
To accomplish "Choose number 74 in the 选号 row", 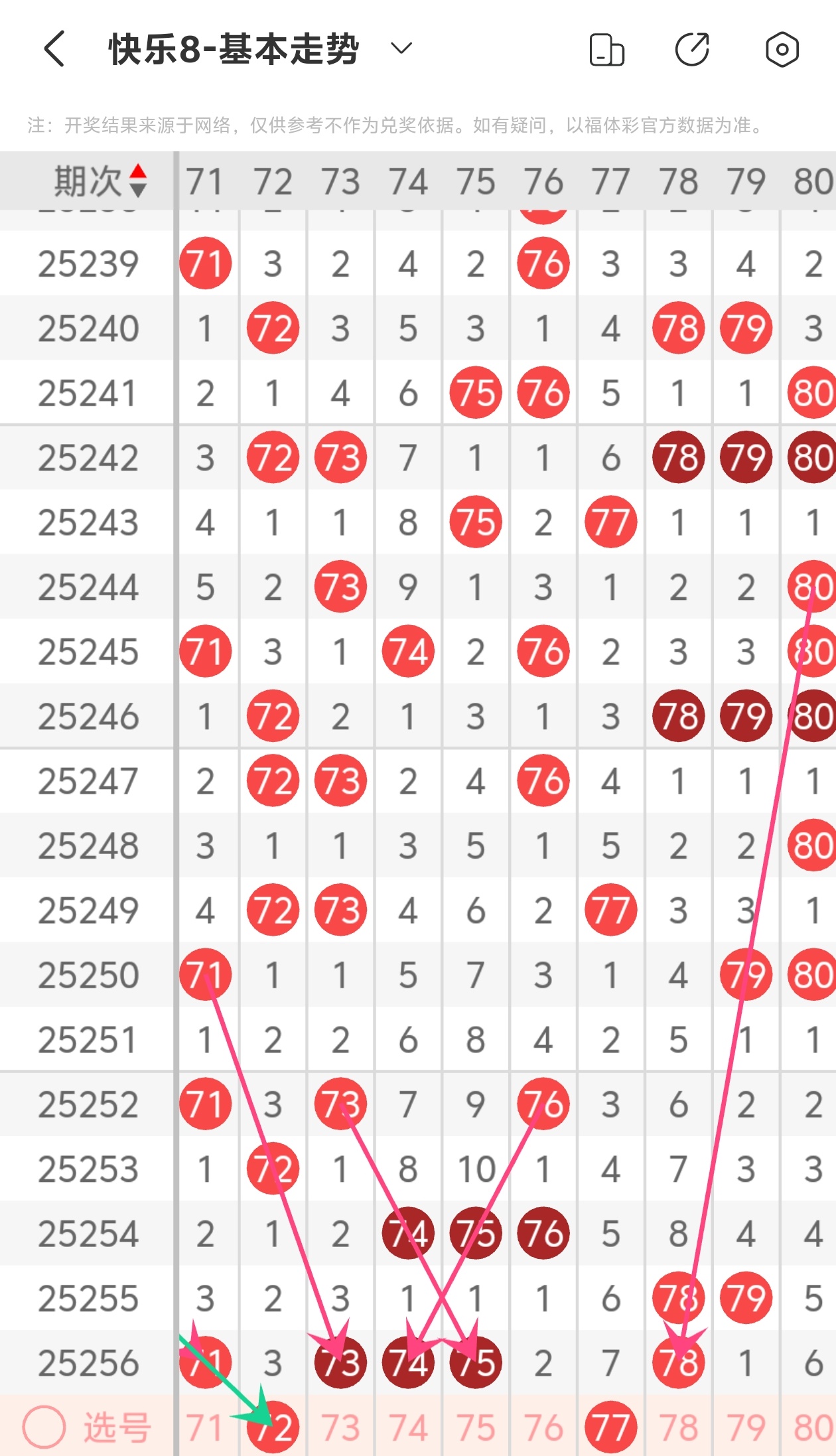I will (408, 1427).
